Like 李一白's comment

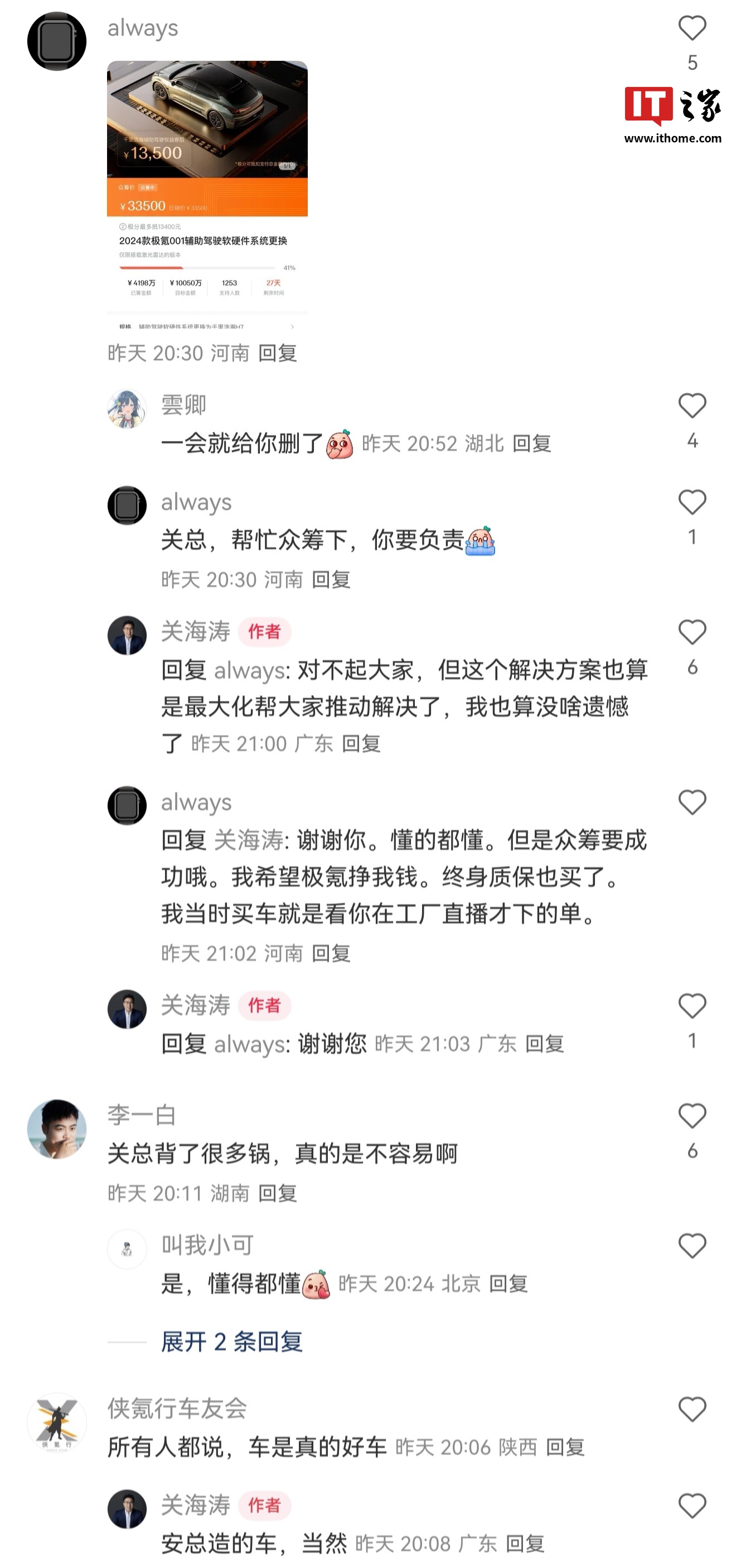691,1116
